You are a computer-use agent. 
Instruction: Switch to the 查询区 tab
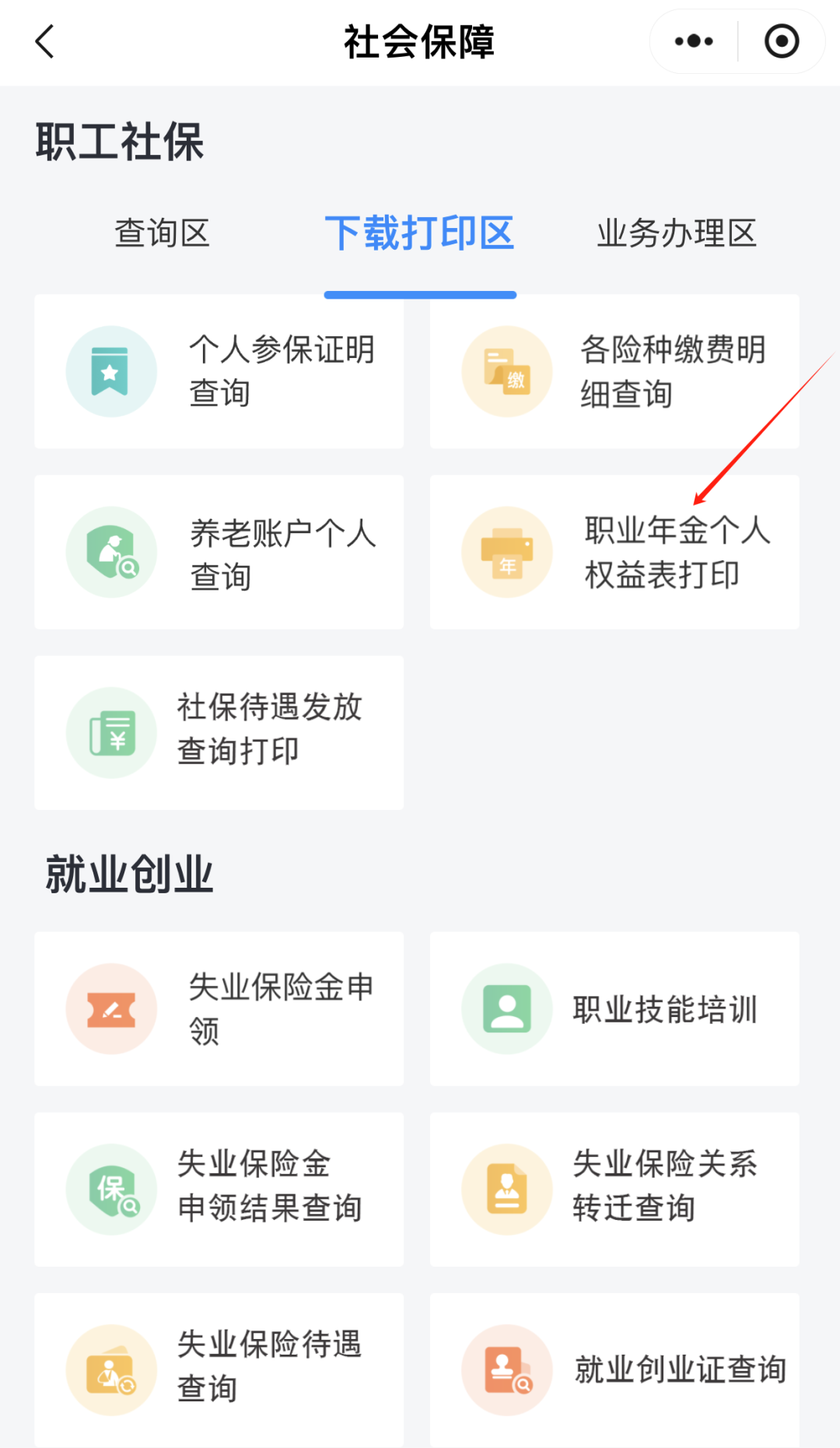pyautogui.click(x=163, y=233)
